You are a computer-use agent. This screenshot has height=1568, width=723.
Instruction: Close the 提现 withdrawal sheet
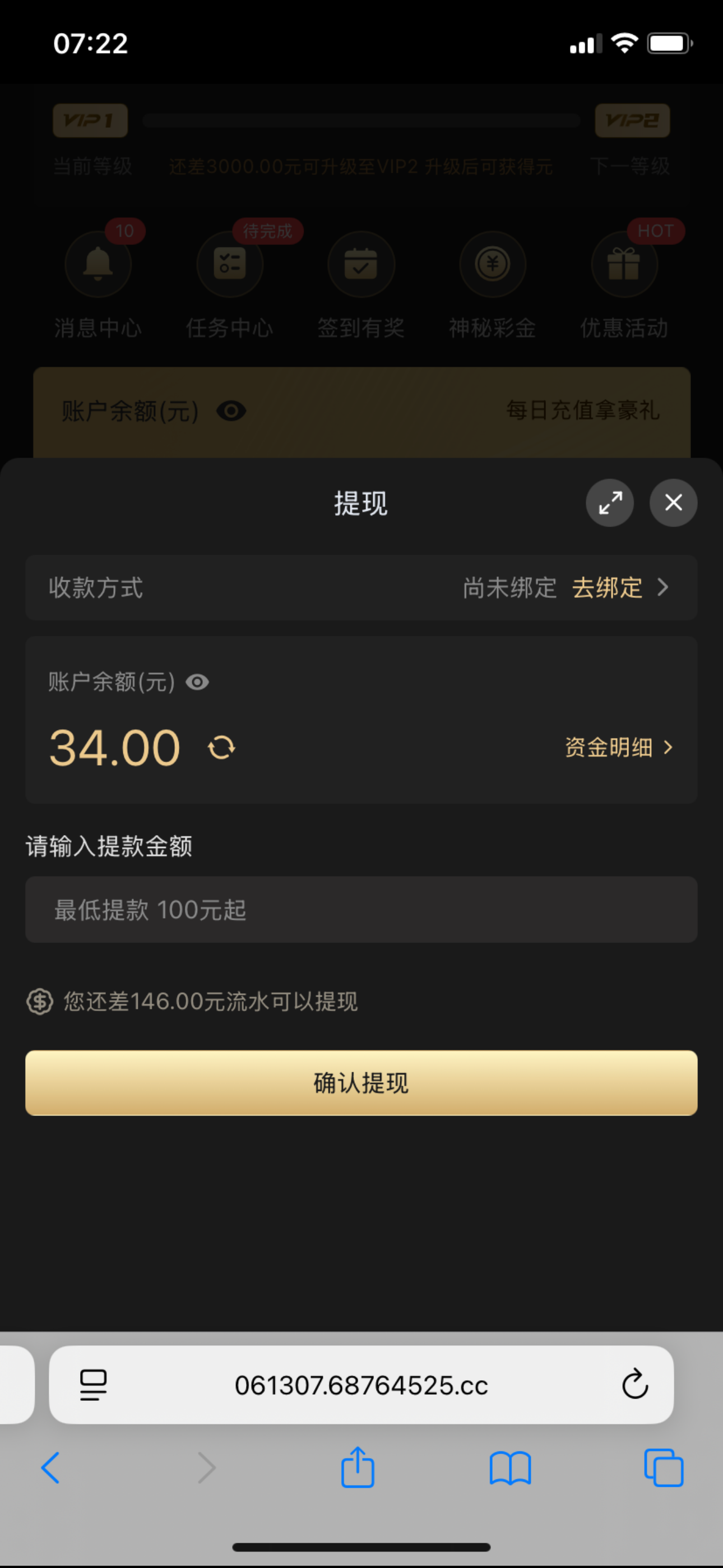[x=673, y=503]
